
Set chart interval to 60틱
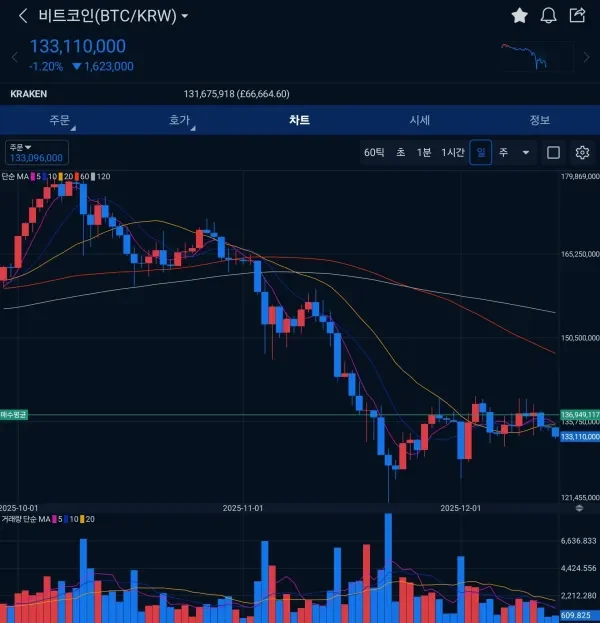[374, 153]
